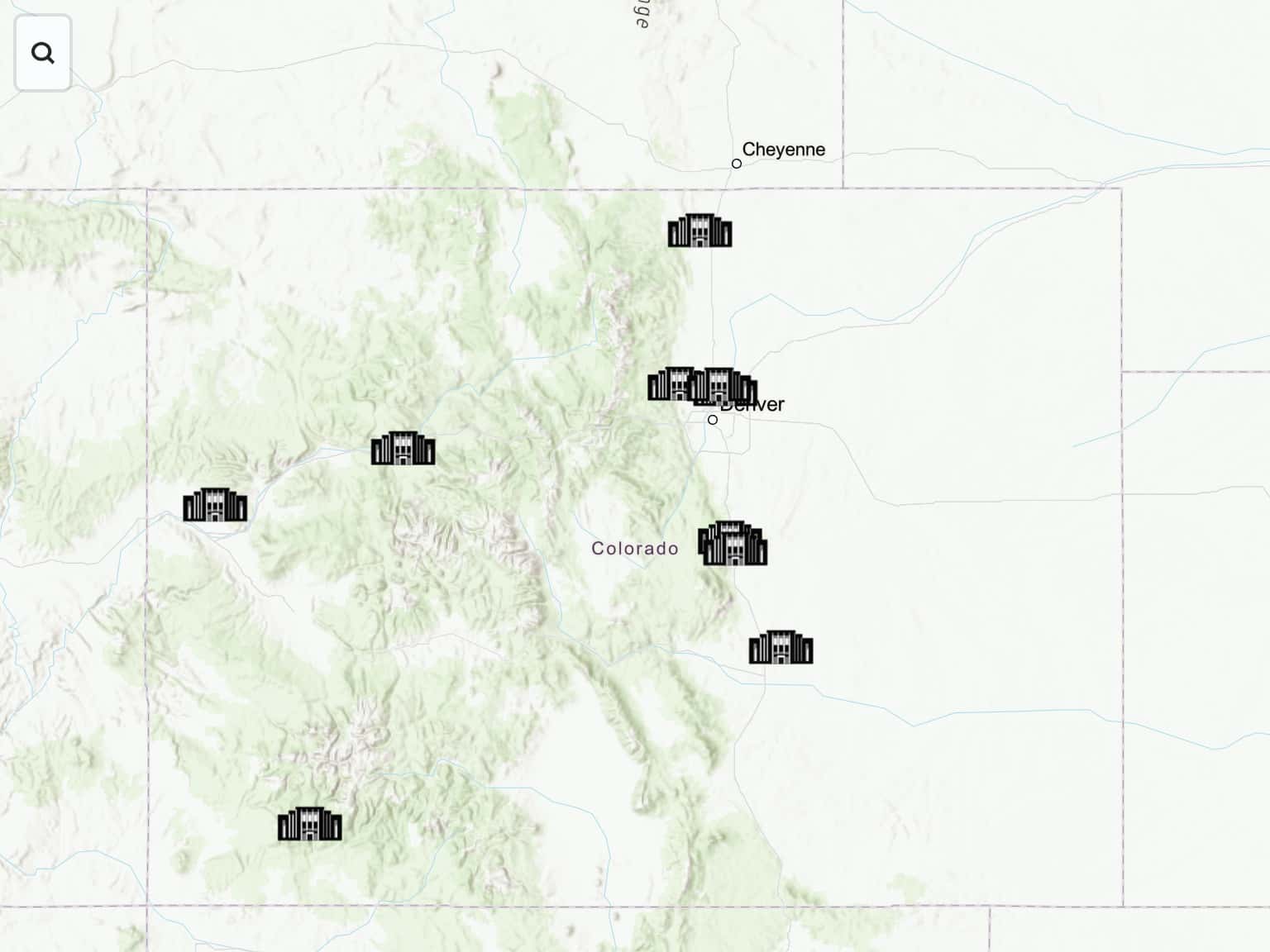Select the southeastern building marker near Pueblo area

point(781,647)
